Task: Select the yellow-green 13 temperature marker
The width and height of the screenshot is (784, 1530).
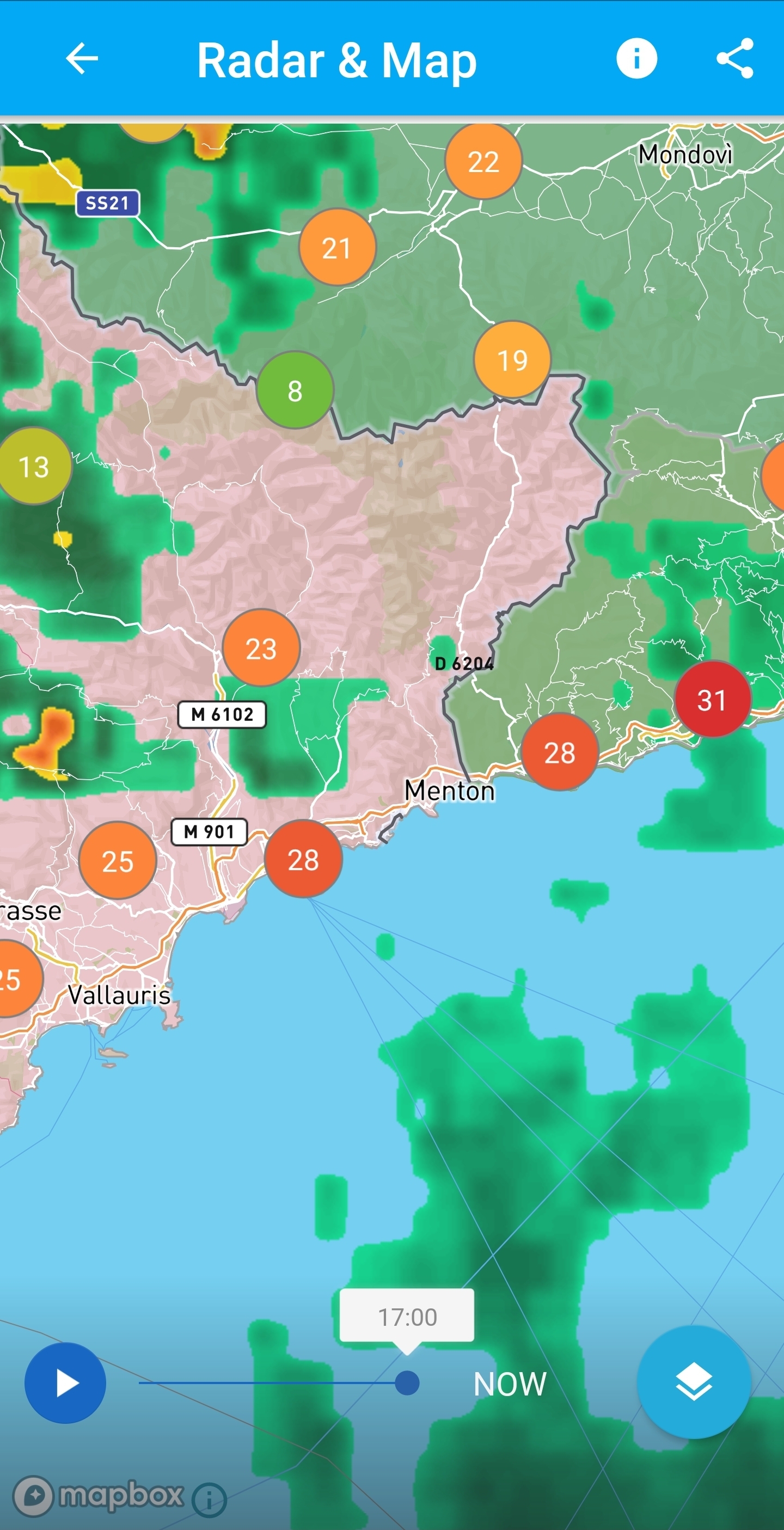Action: (x=34, y=466)
